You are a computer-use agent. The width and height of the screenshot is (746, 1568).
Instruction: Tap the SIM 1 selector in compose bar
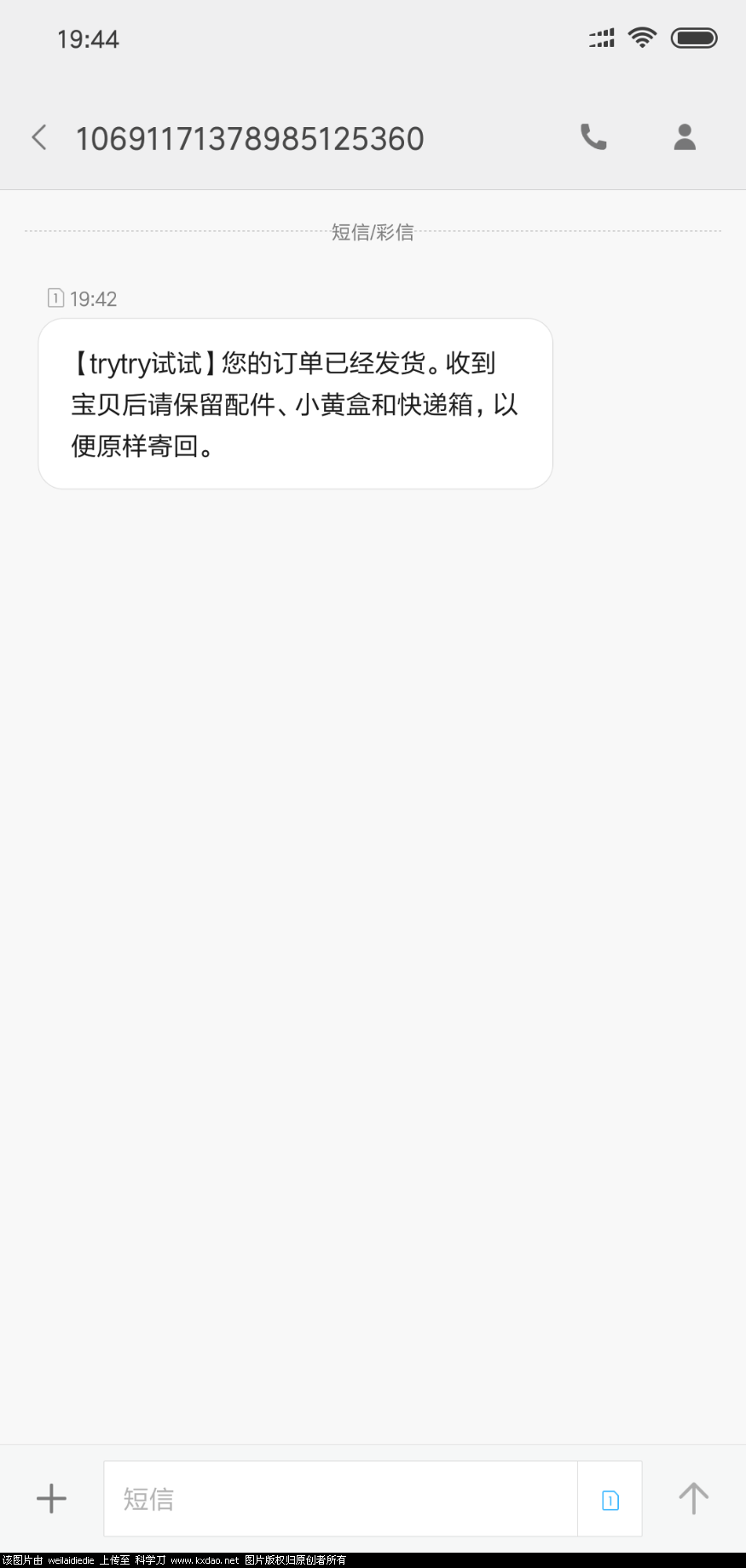(x=609, y=1498)
